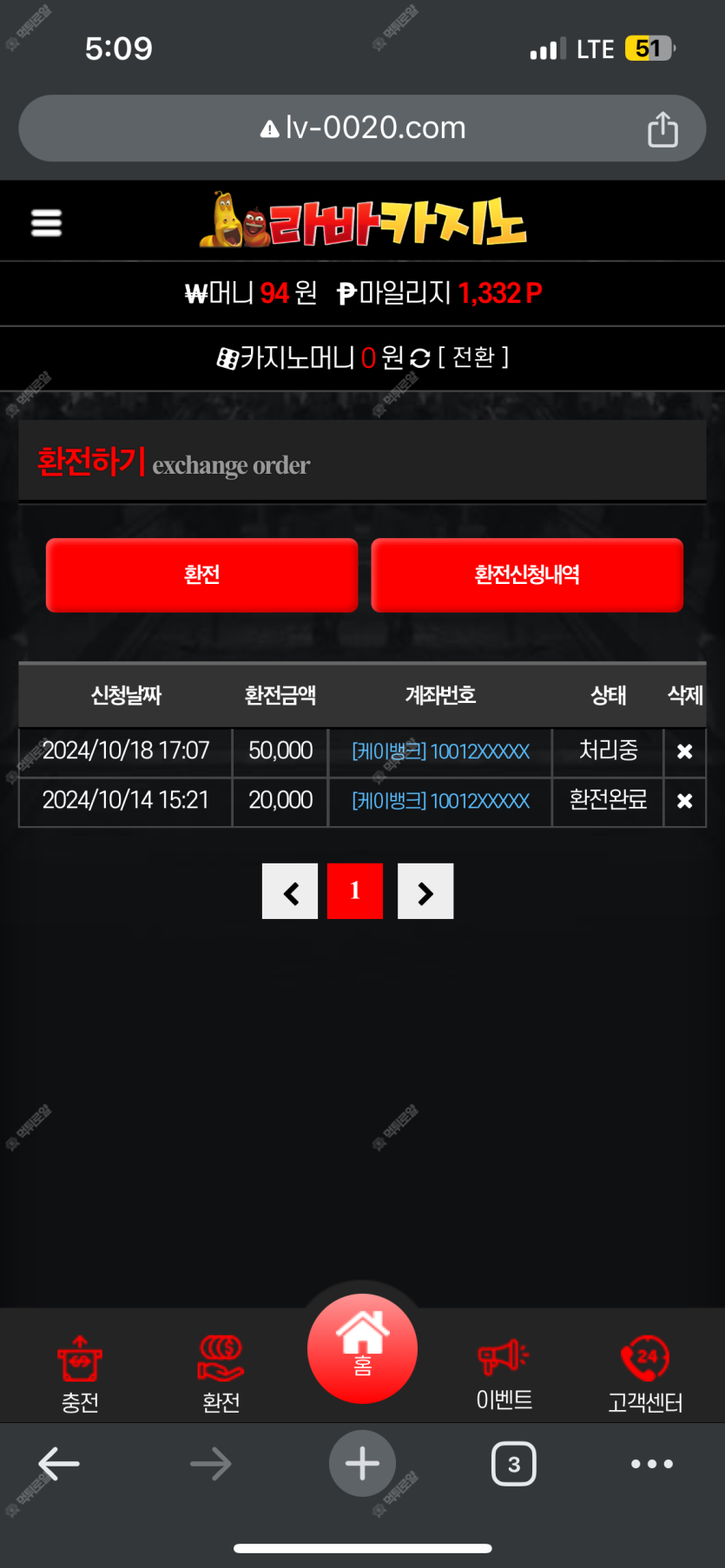Refresh the casino money balance
Viewport: 725px width, 1568px height.
click(419, 358)
